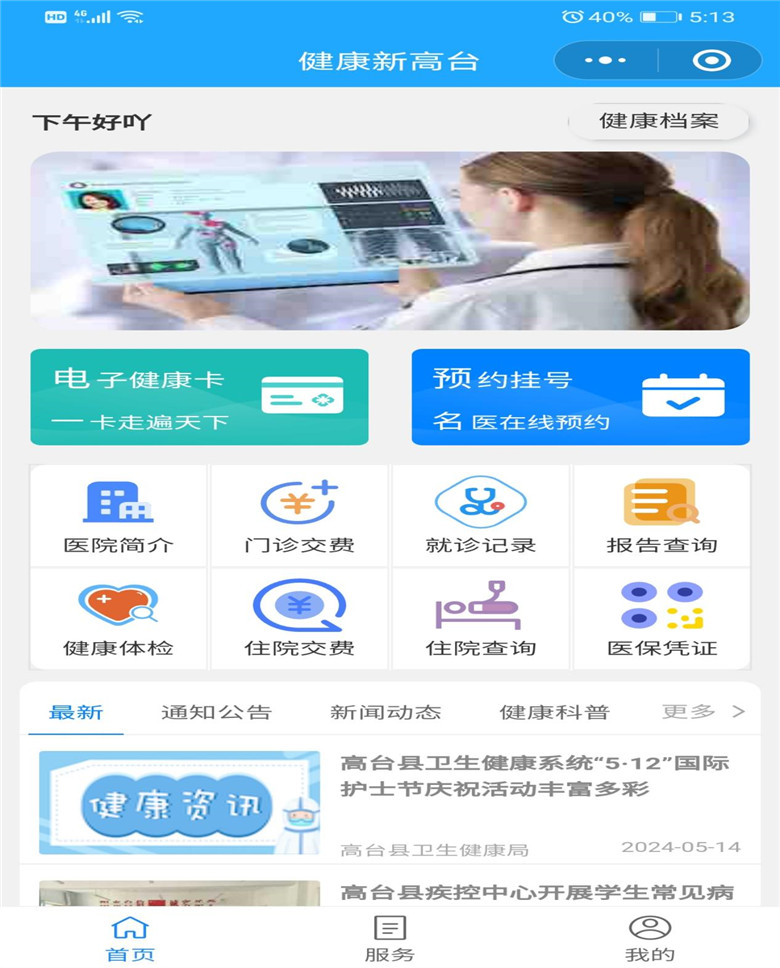Open 医保凭证 insurance credential

[661, 620]
